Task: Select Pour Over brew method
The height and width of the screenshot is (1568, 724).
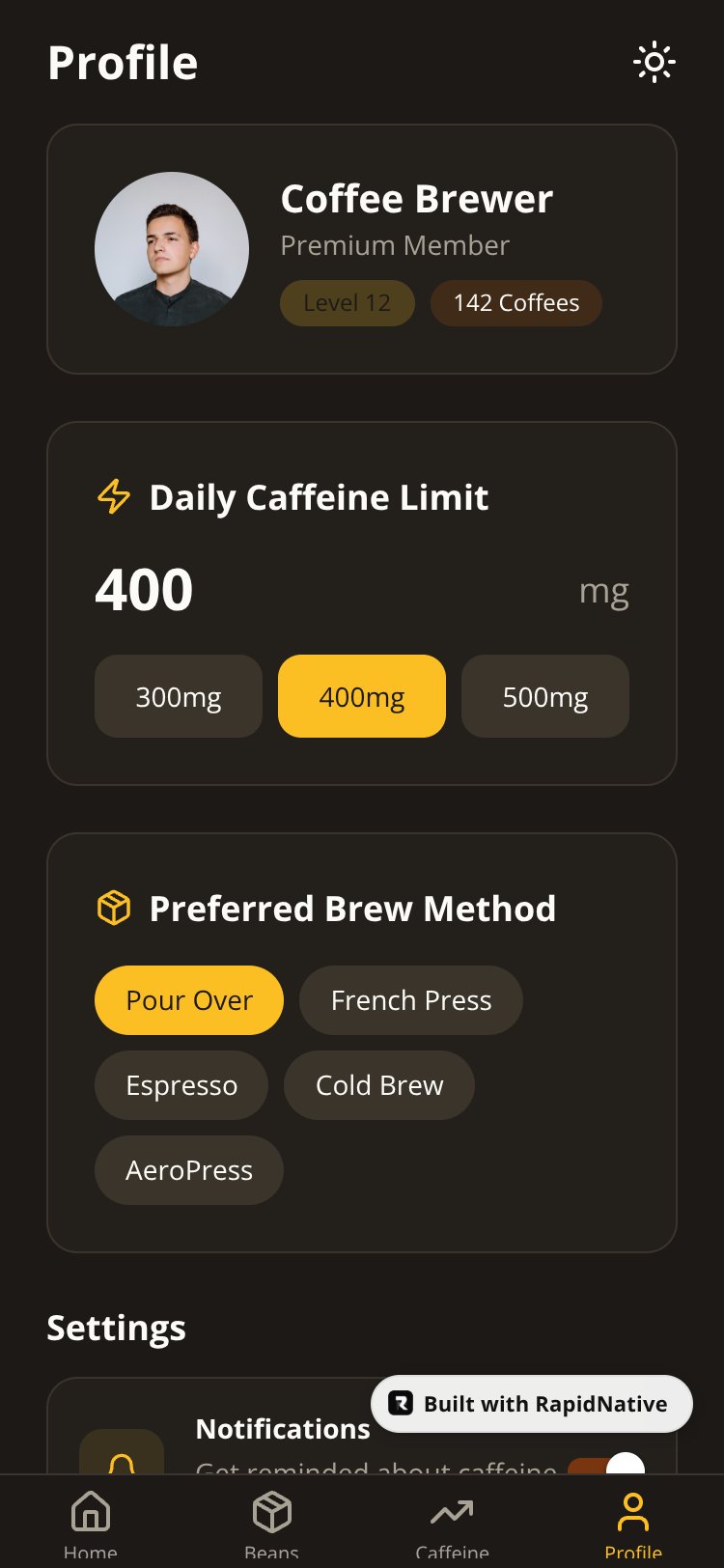Action: pyautogui.click(x=189, y=1000)
